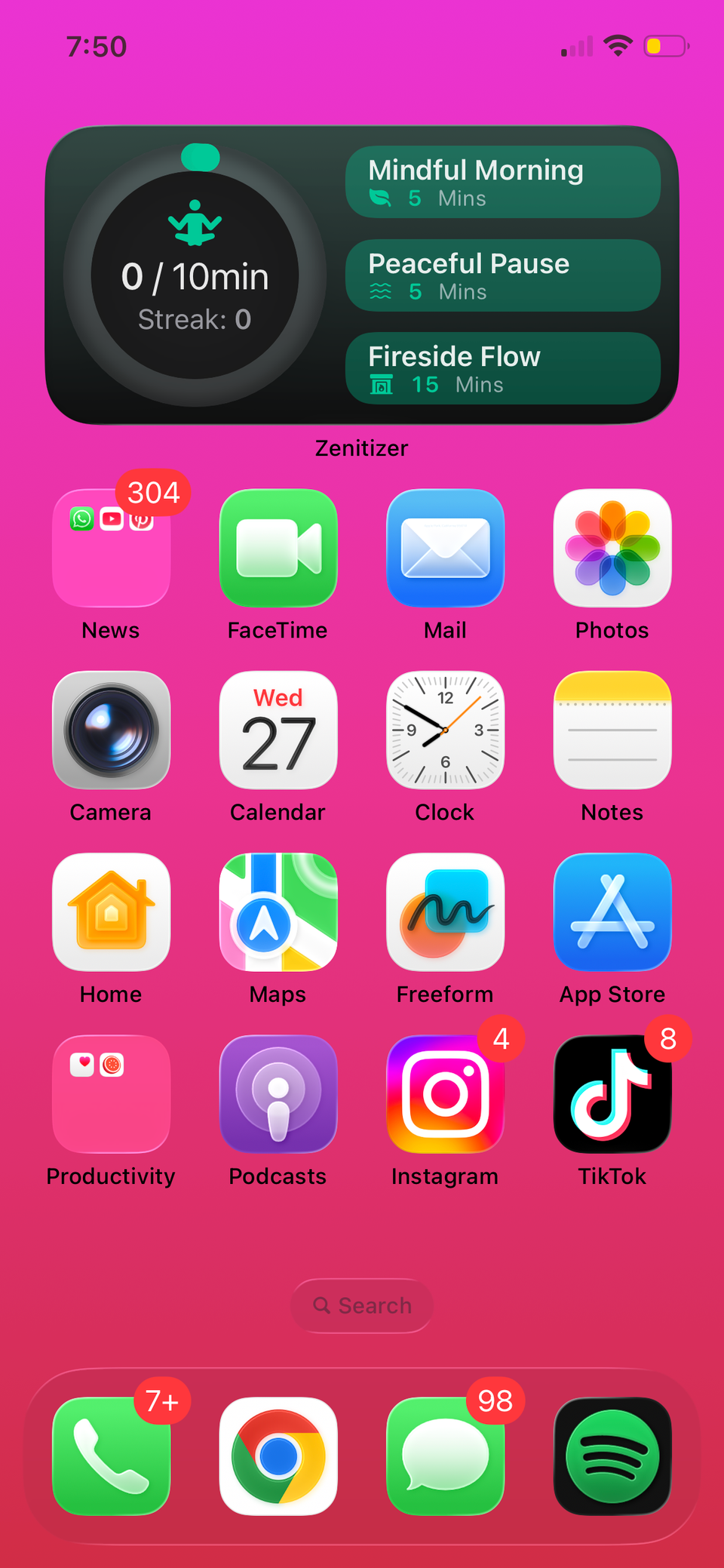Open the Phone app
This screenshot has width=724, height=1568.
click(111, 1456)
